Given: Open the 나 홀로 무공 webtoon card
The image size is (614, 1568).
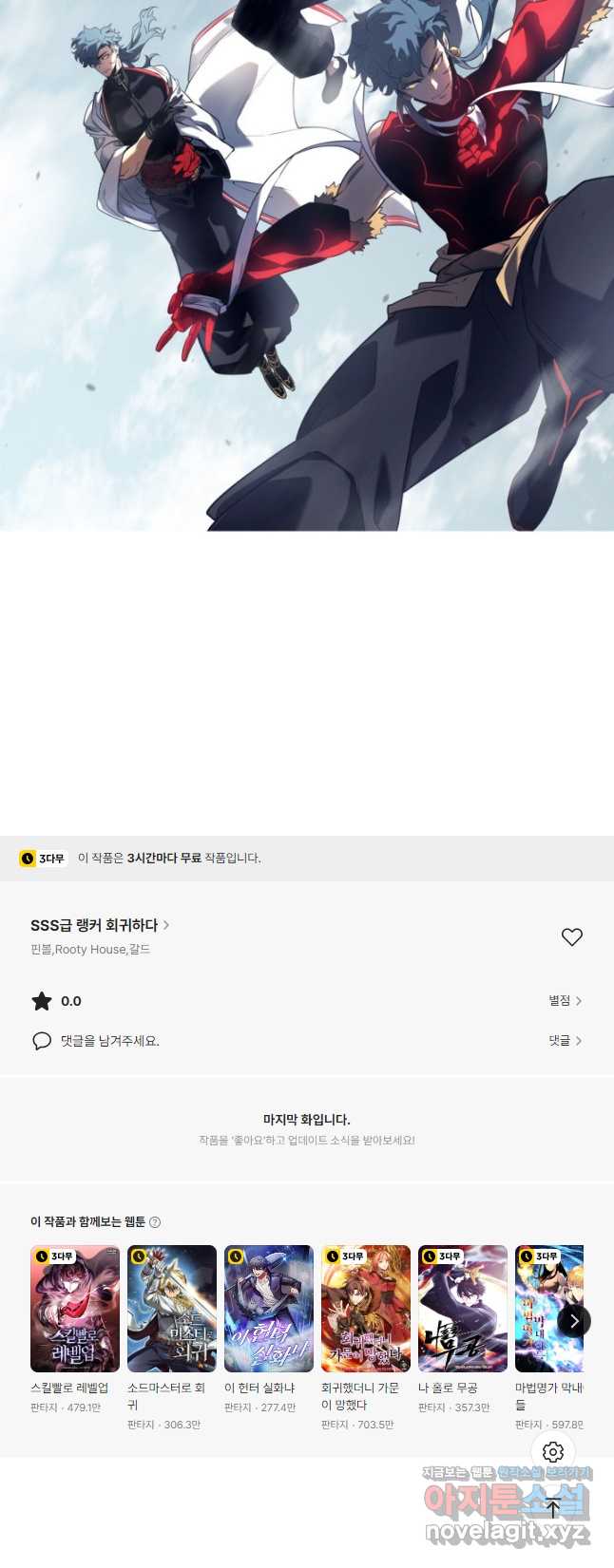Looking at the screenshot, I should (463, 1309).
